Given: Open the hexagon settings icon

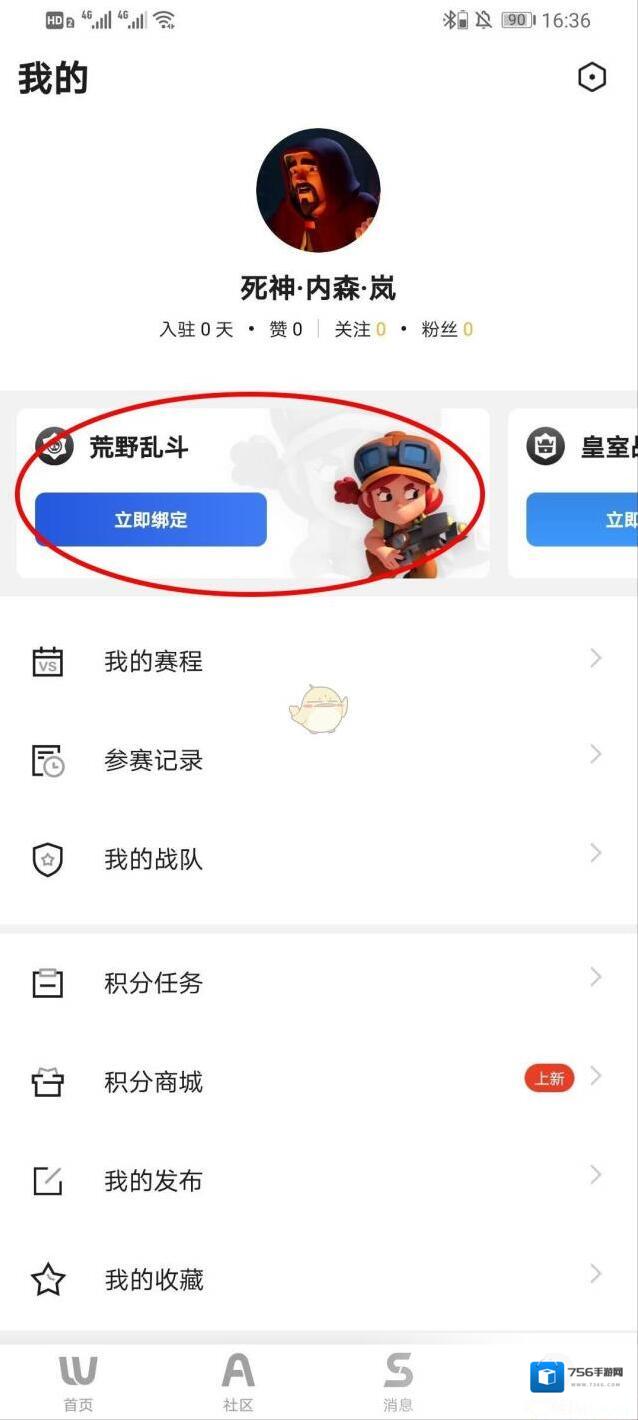Looking at the screenshot, I should tap(592, 78).
